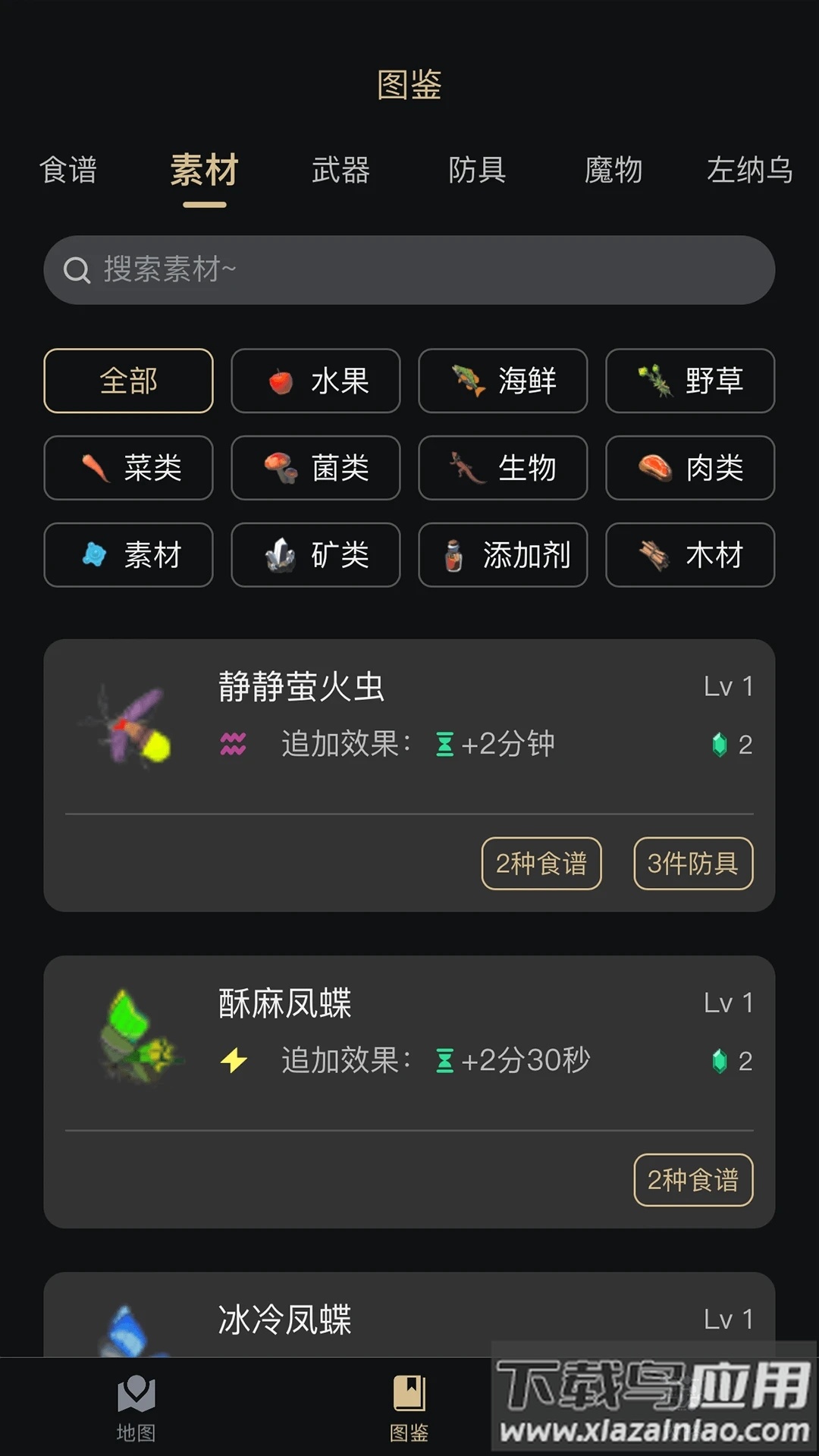Switch to the 武器 tab
819x1456 pixels.
point(340,171)
